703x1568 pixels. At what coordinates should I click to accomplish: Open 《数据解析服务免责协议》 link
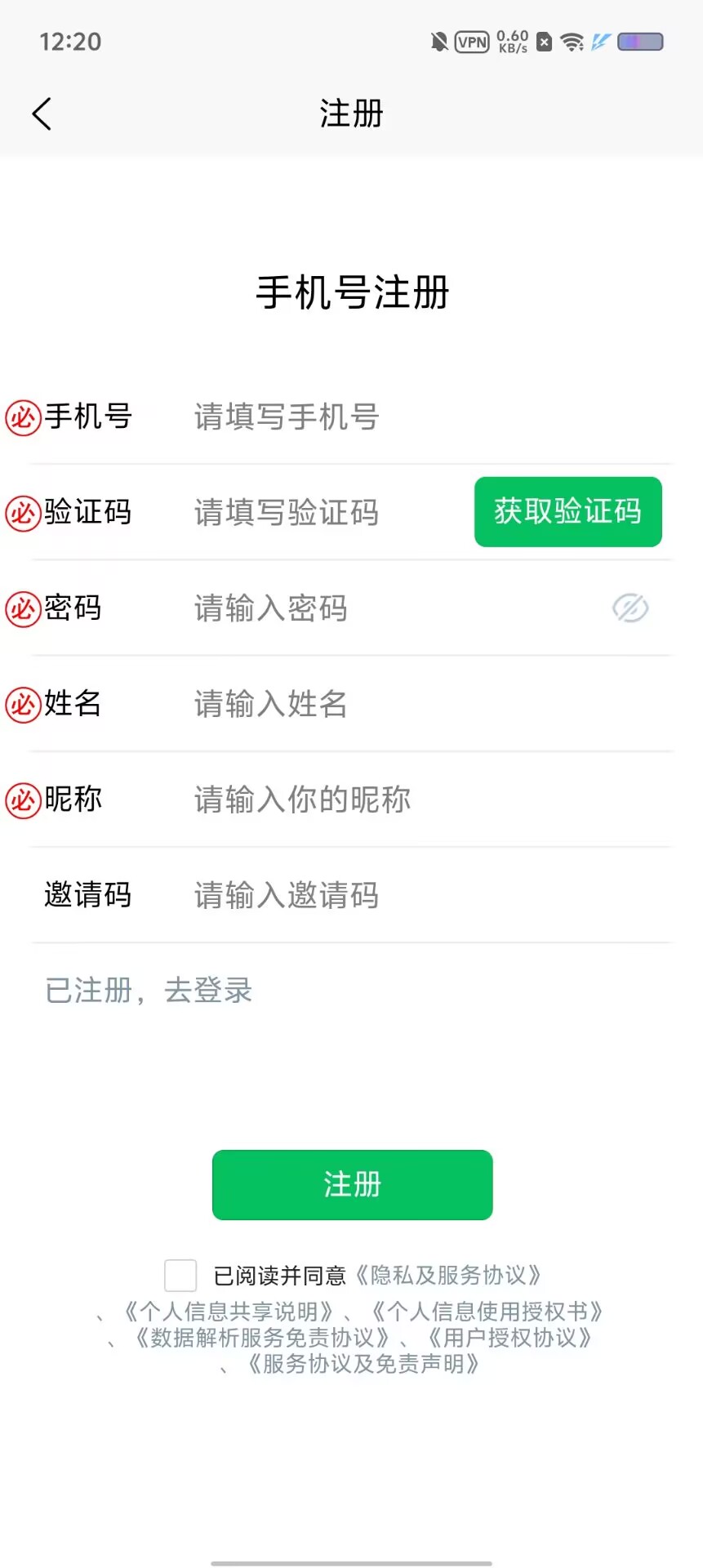click(262, 1338)
